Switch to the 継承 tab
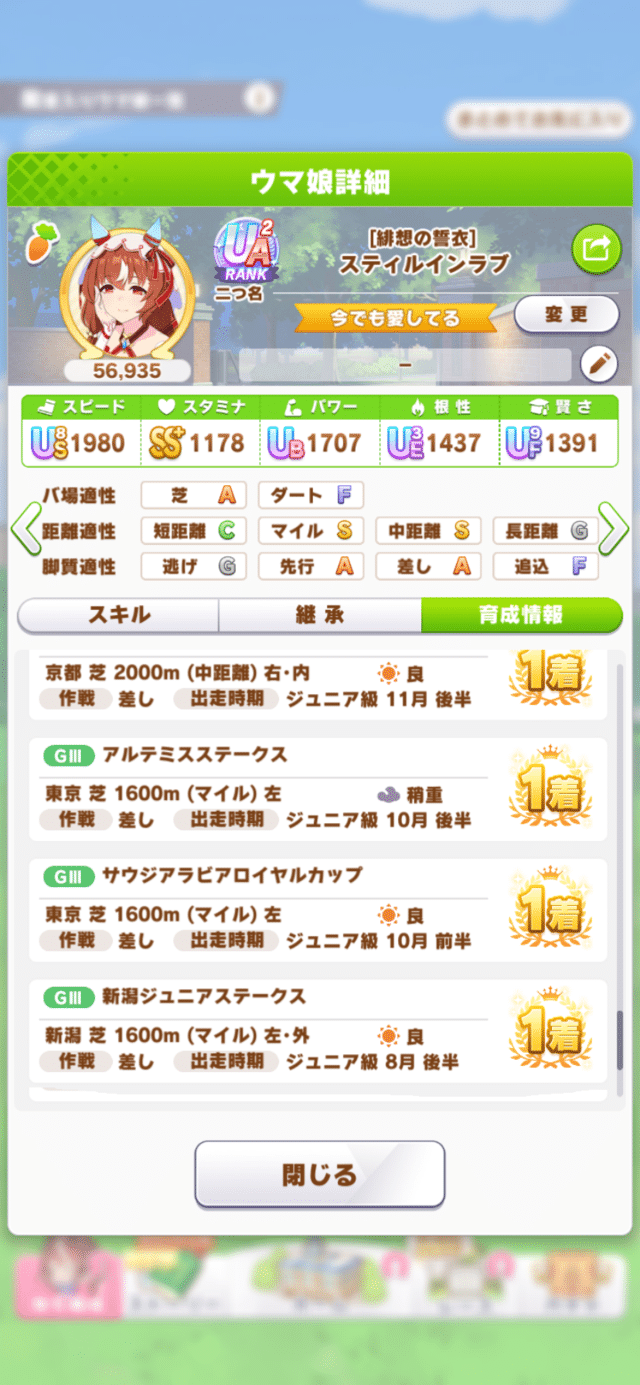This screenshot has height=1385, width=640. [320, 615]
